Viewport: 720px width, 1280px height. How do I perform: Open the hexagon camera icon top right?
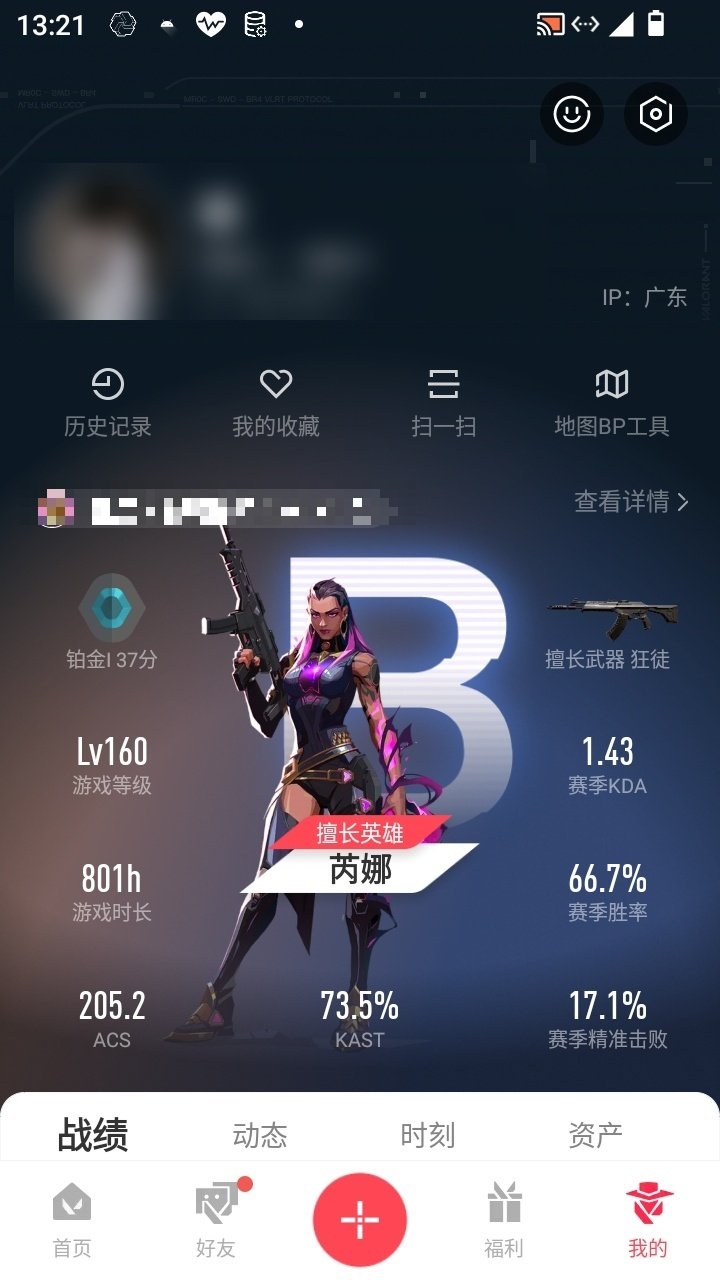[655, 115]
